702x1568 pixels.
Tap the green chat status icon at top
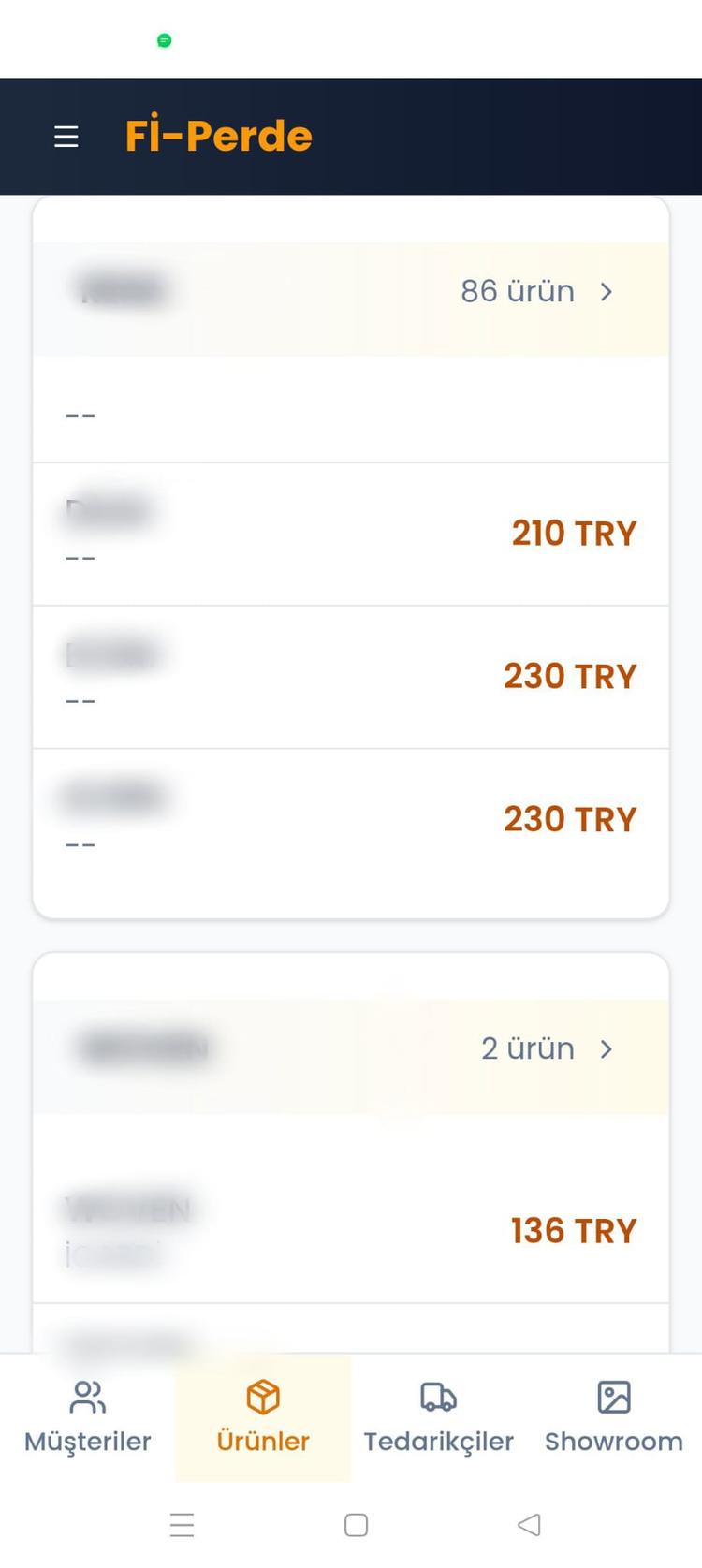coord(165,40)
